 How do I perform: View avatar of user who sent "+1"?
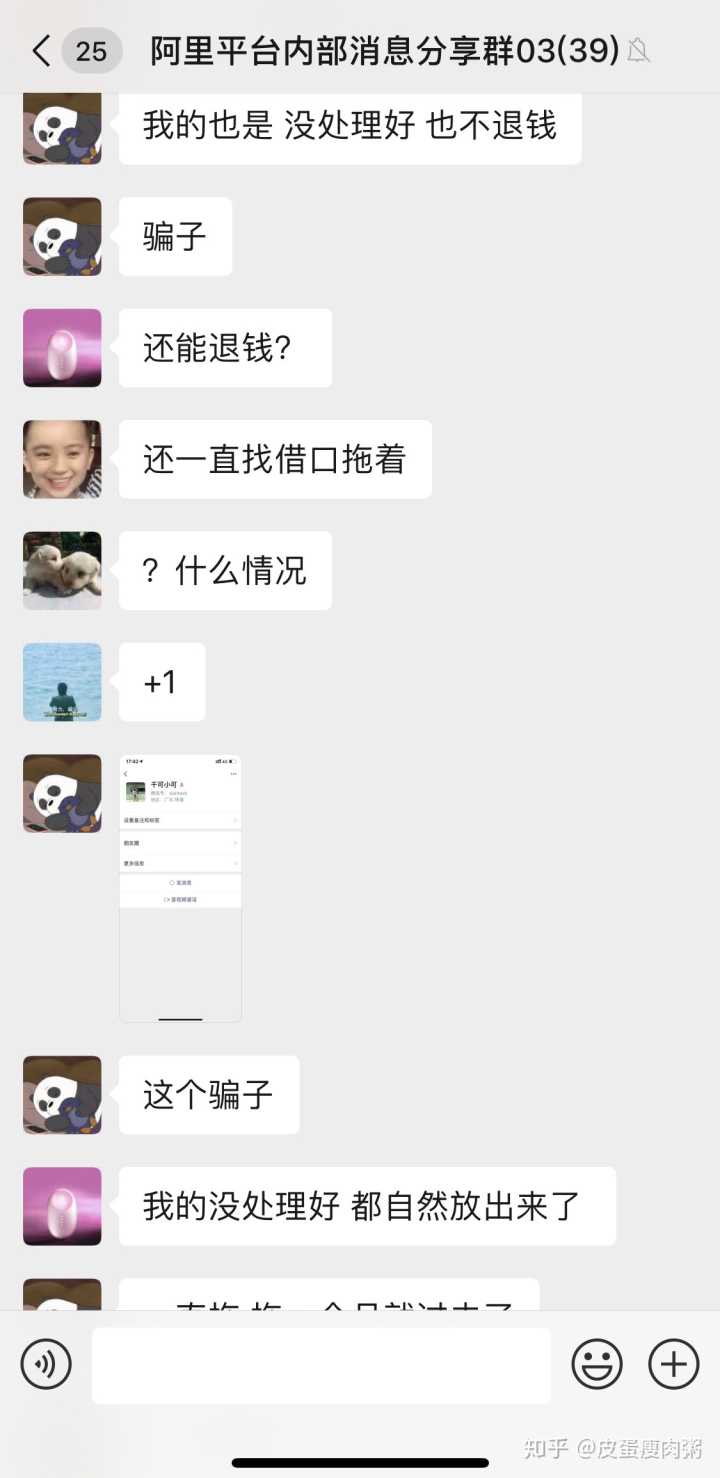[62, 682]
